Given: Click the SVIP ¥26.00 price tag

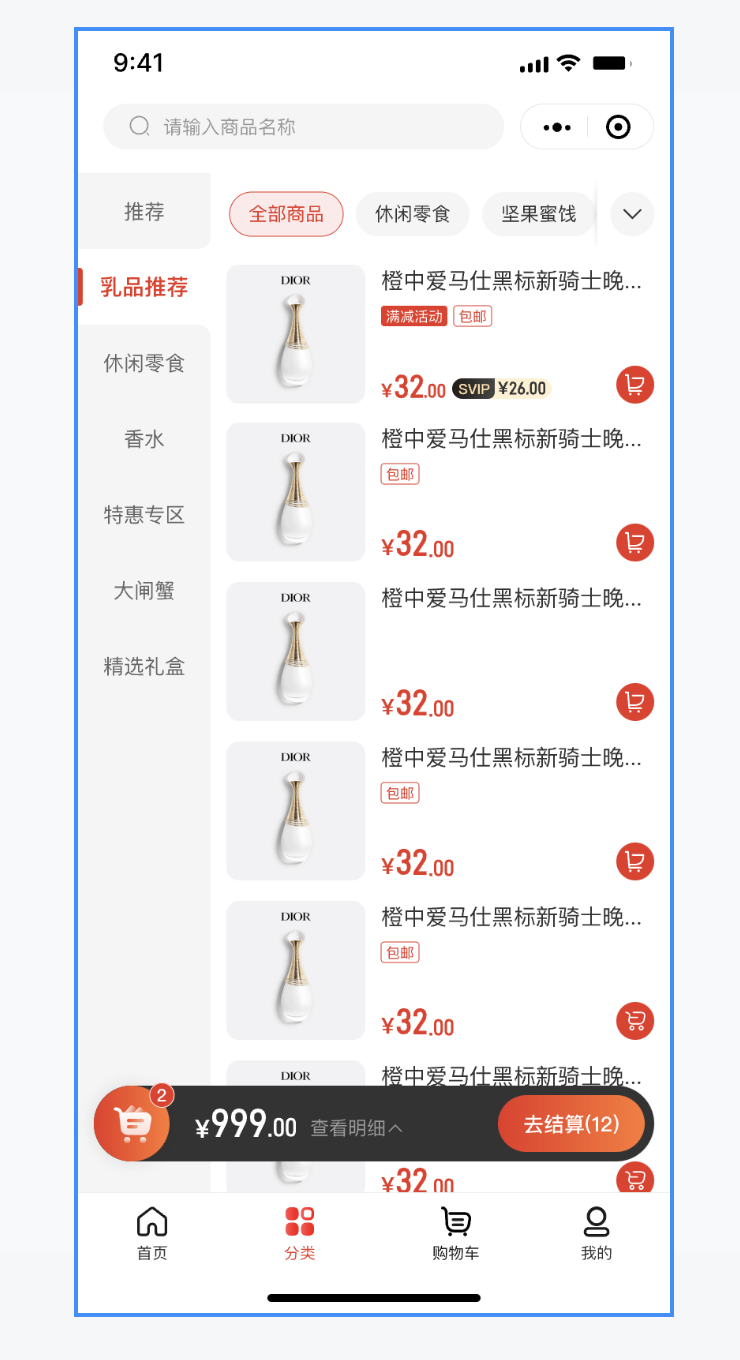Looking at the screenshot, I should 501,387.
